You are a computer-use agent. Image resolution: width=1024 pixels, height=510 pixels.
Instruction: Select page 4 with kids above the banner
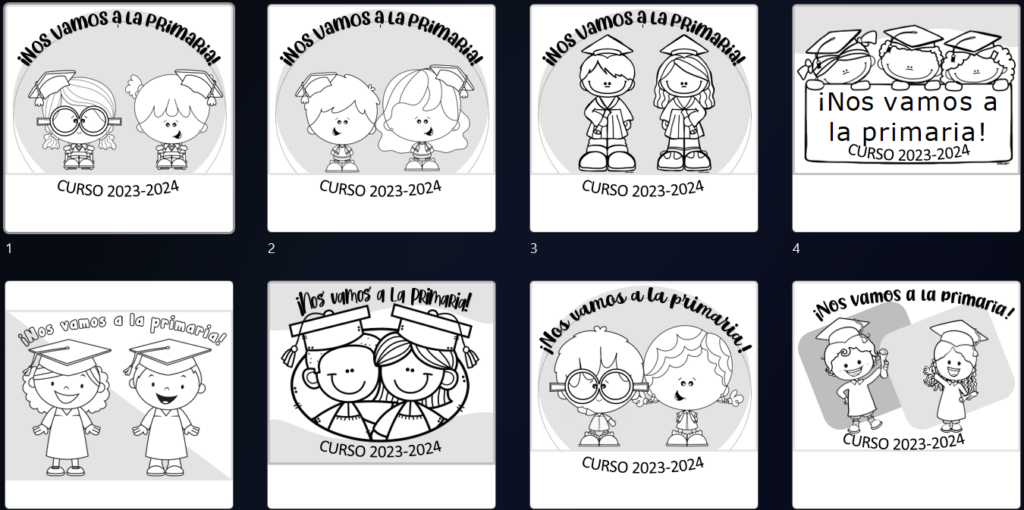[905, 118]
